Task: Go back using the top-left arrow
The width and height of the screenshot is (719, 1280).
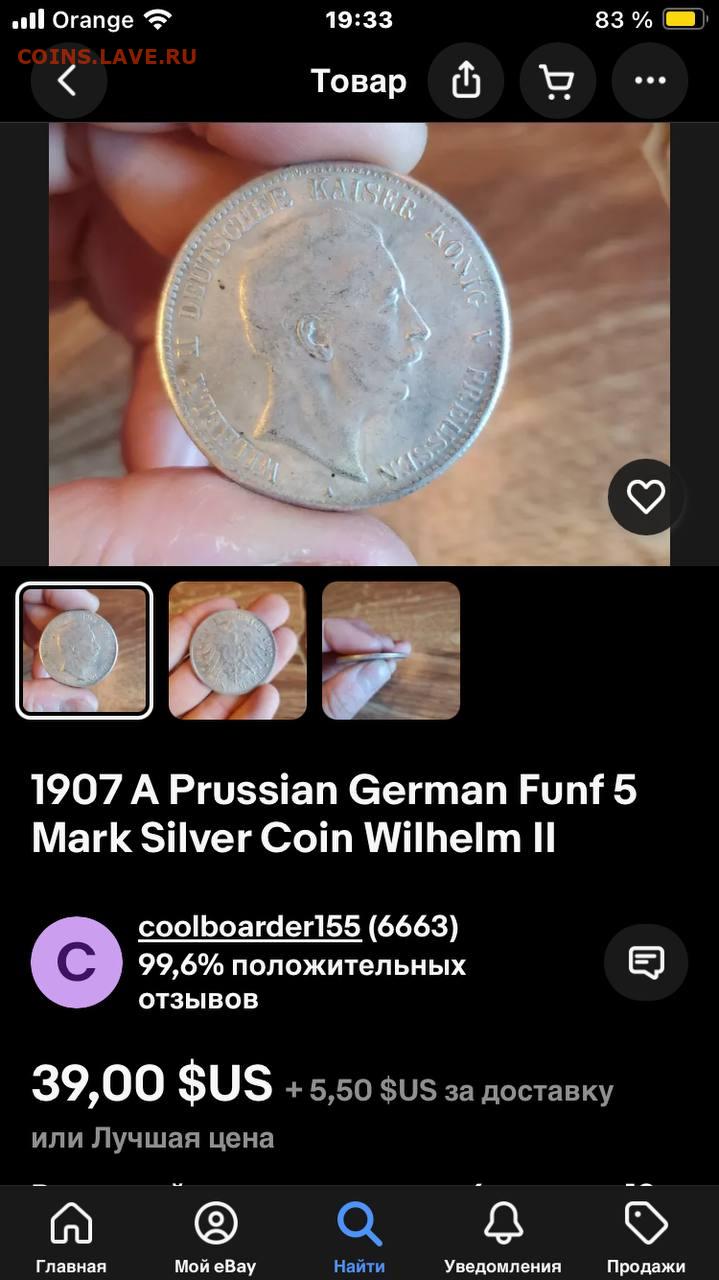Action: [x=68, y=82]
